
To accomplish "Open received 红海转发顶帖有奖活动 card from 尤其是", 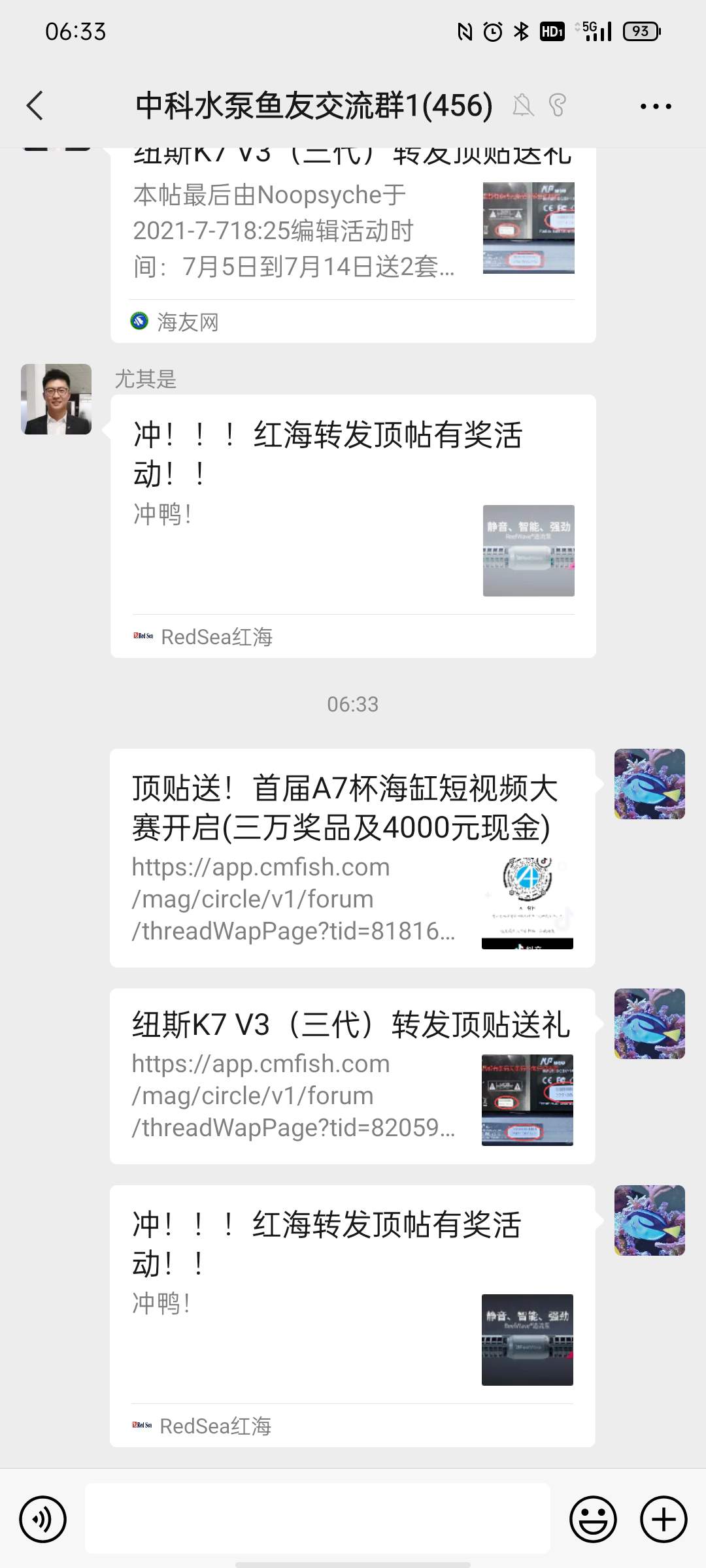I will tap(353, 526).
